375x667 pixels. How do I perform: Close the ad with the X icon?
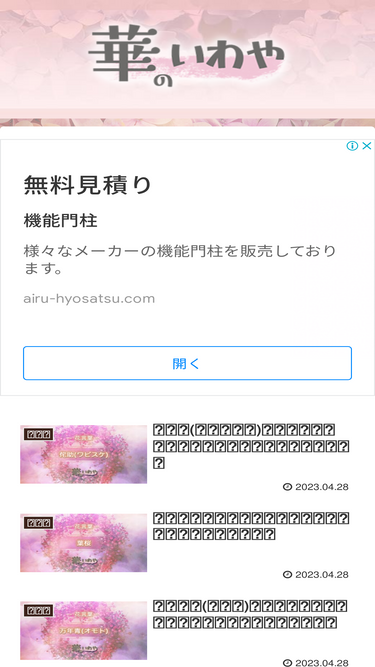[366, 146]
